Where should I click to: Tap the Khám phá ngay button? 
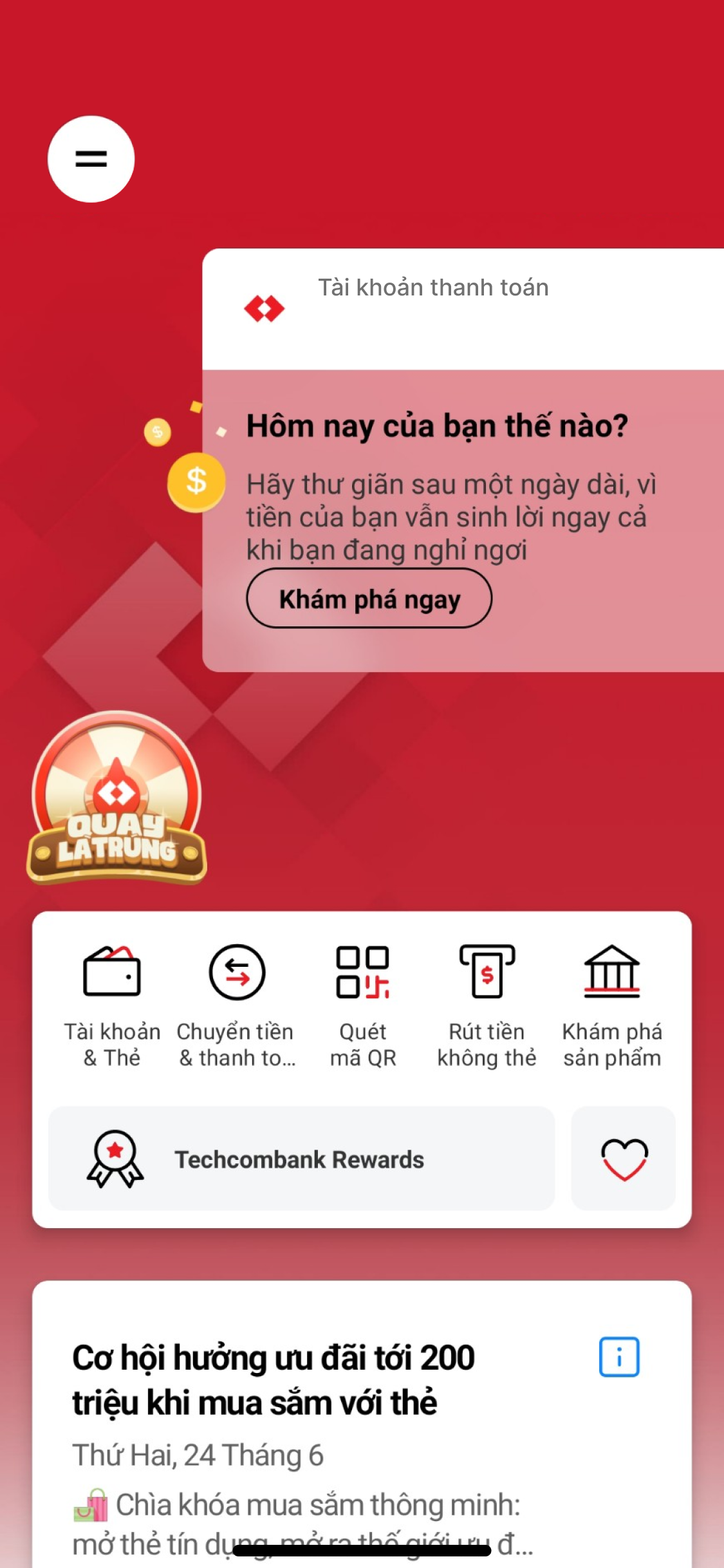coord(369,599)
